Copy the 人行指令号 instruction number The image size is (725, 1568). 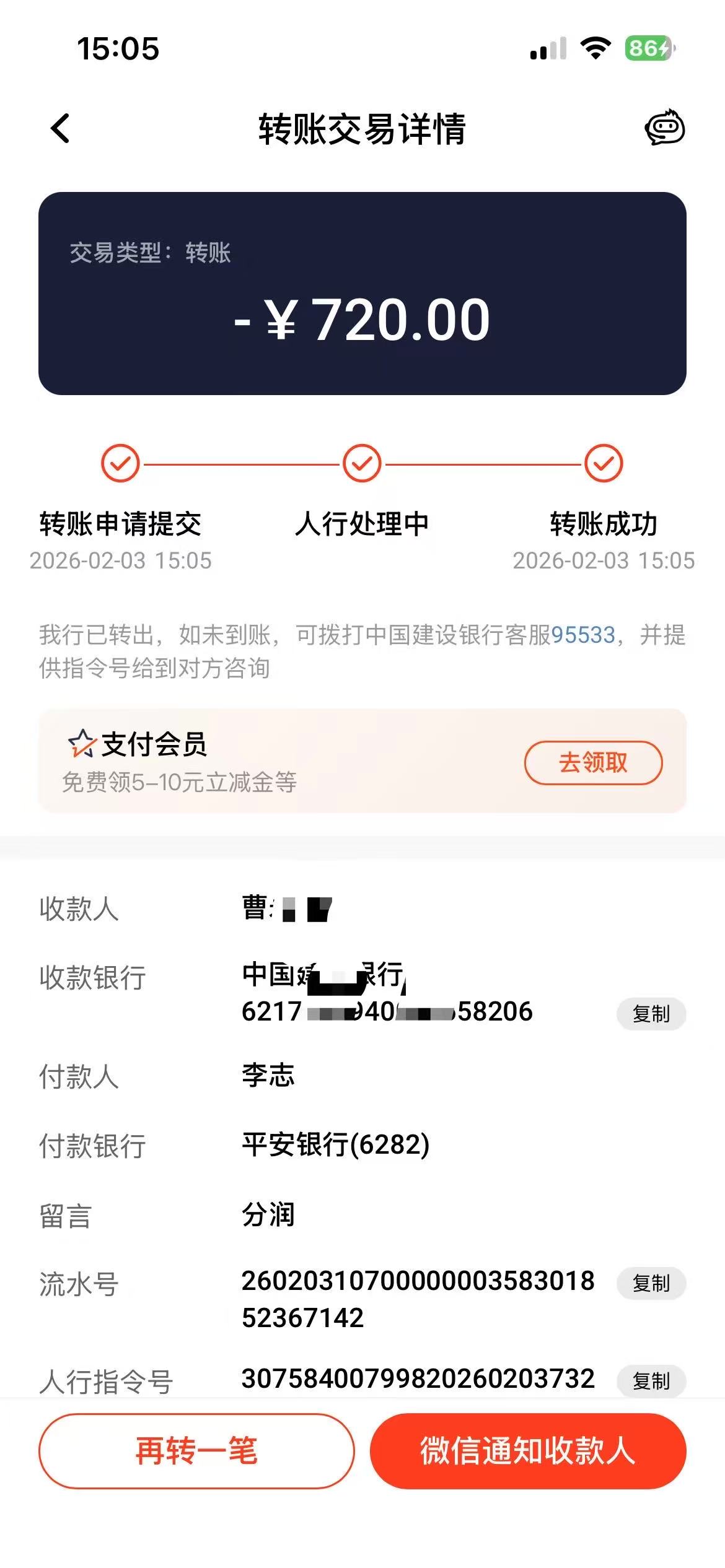tap(651, 1380)
